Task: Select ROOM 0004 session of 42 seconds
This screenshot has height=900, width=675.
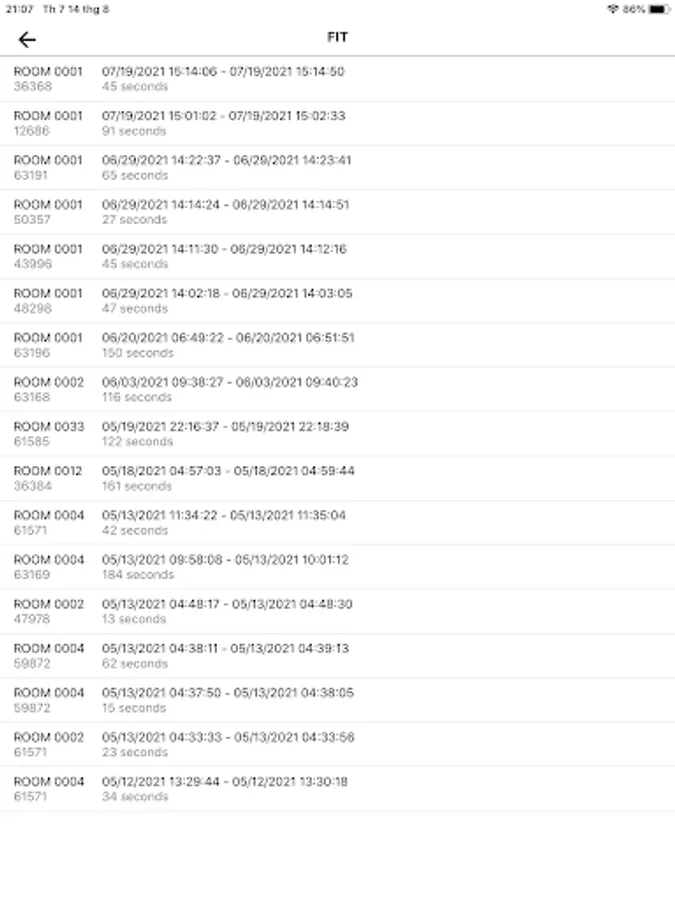Action: point(338,522)
